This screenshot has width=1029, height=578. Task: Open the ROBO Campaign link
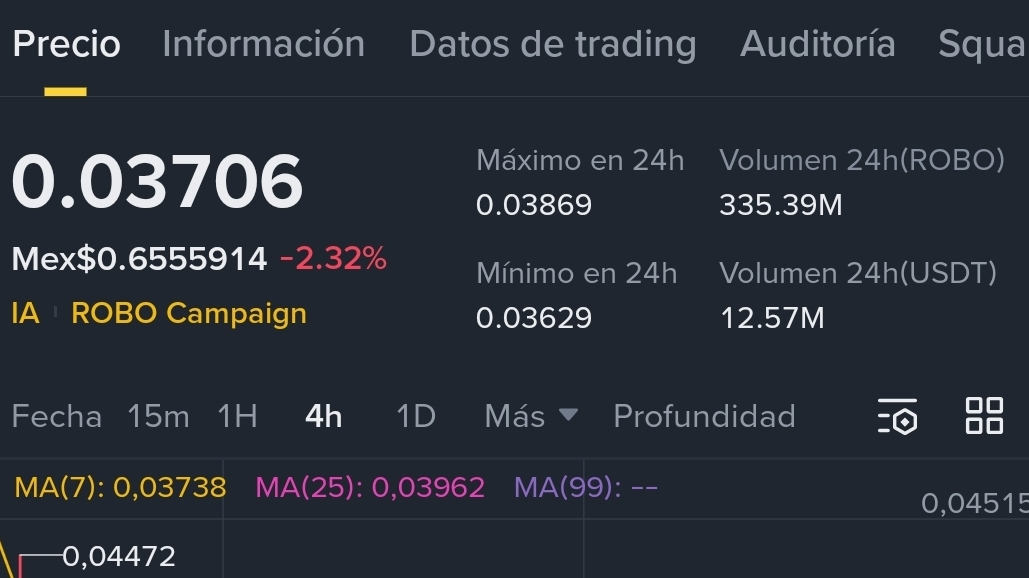189,313
